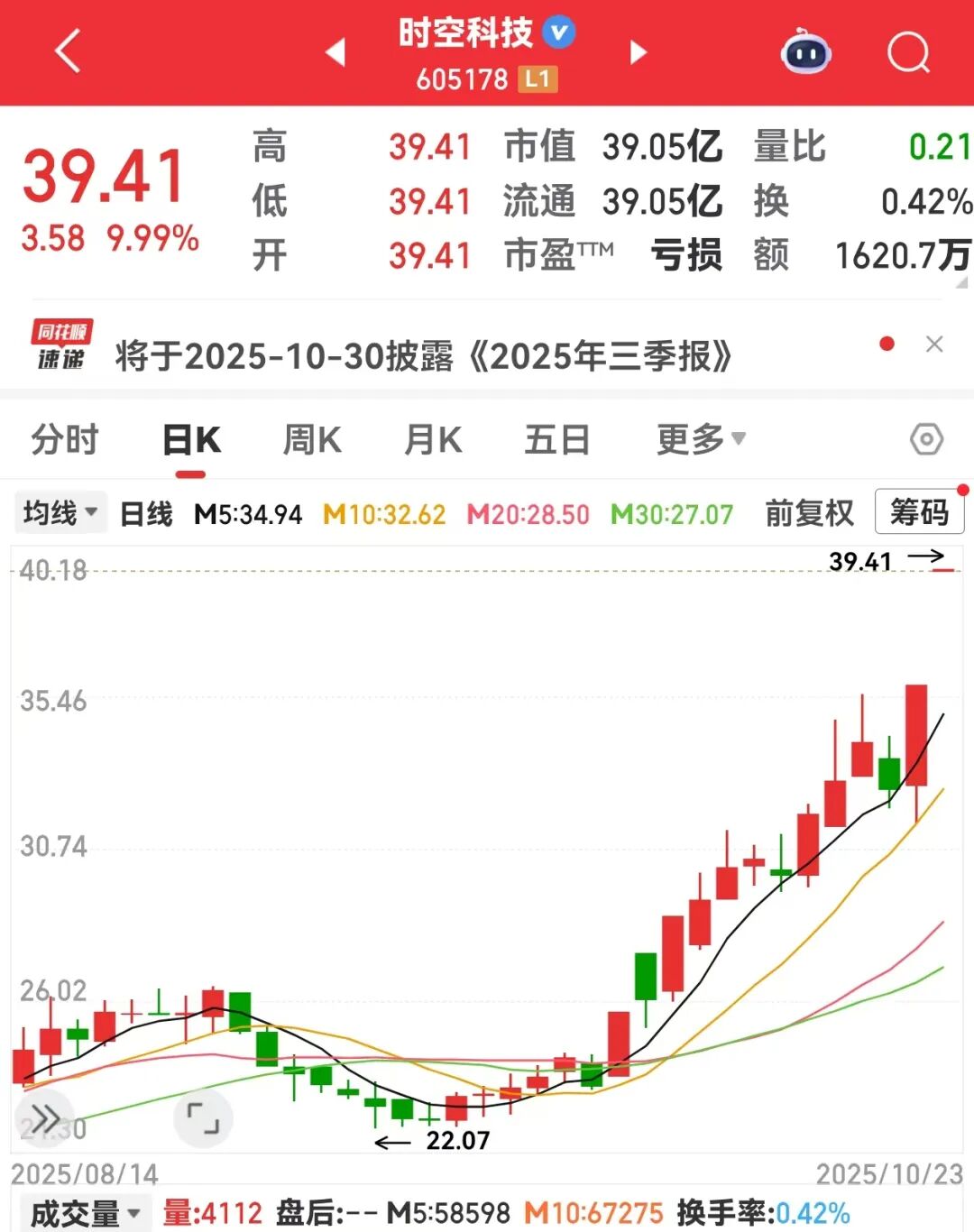Switch to the 周K chart tab
This screenshot has height=1232, width=974.
point(312,440)
